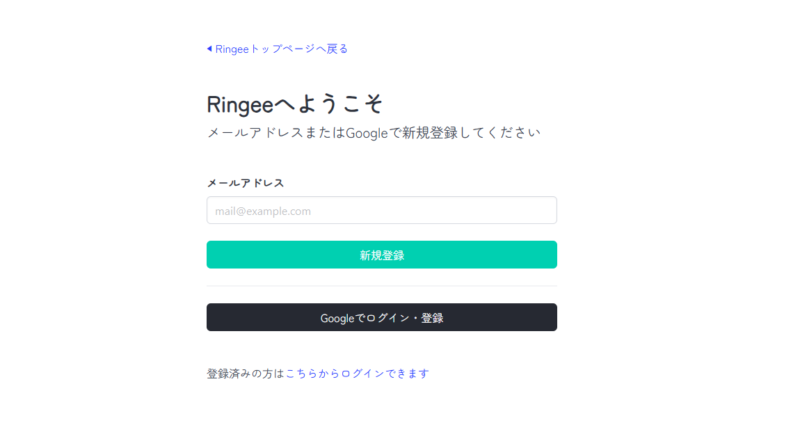Focus the mail@example.com email field
800x432 pixels.
381,210
